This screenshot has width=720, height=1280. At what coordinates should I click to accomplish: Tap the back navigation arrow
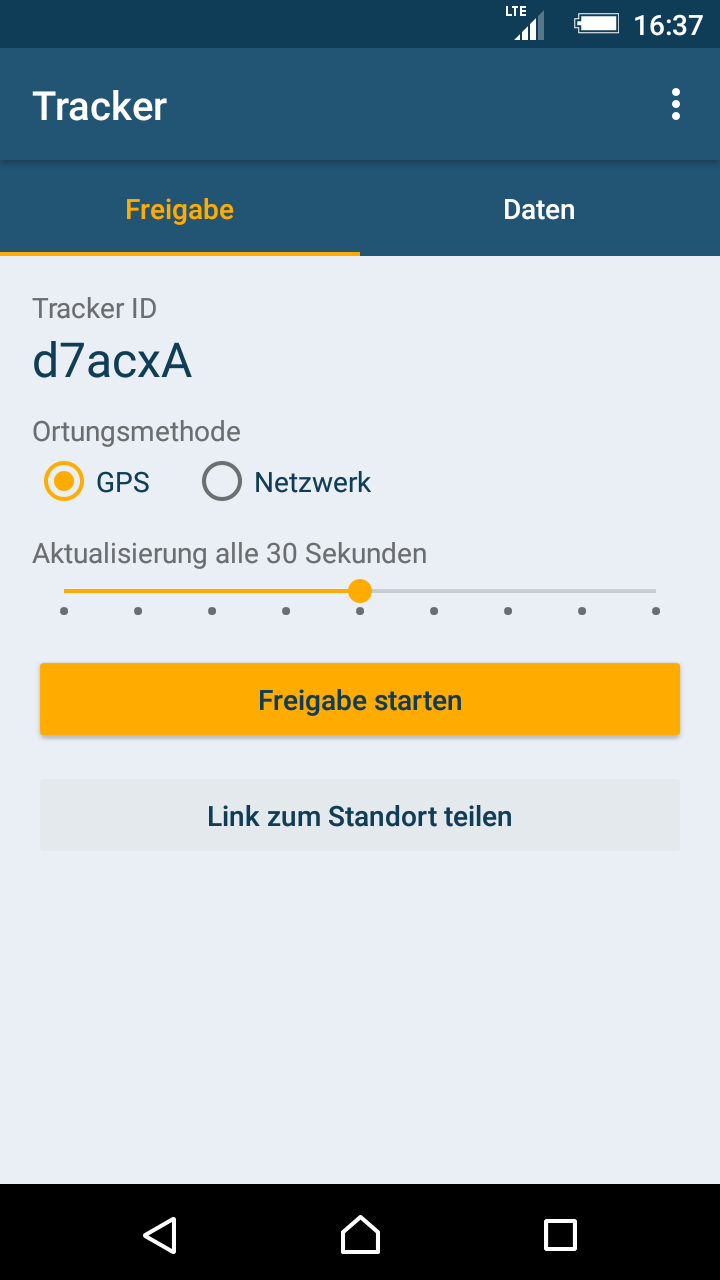162,1234
